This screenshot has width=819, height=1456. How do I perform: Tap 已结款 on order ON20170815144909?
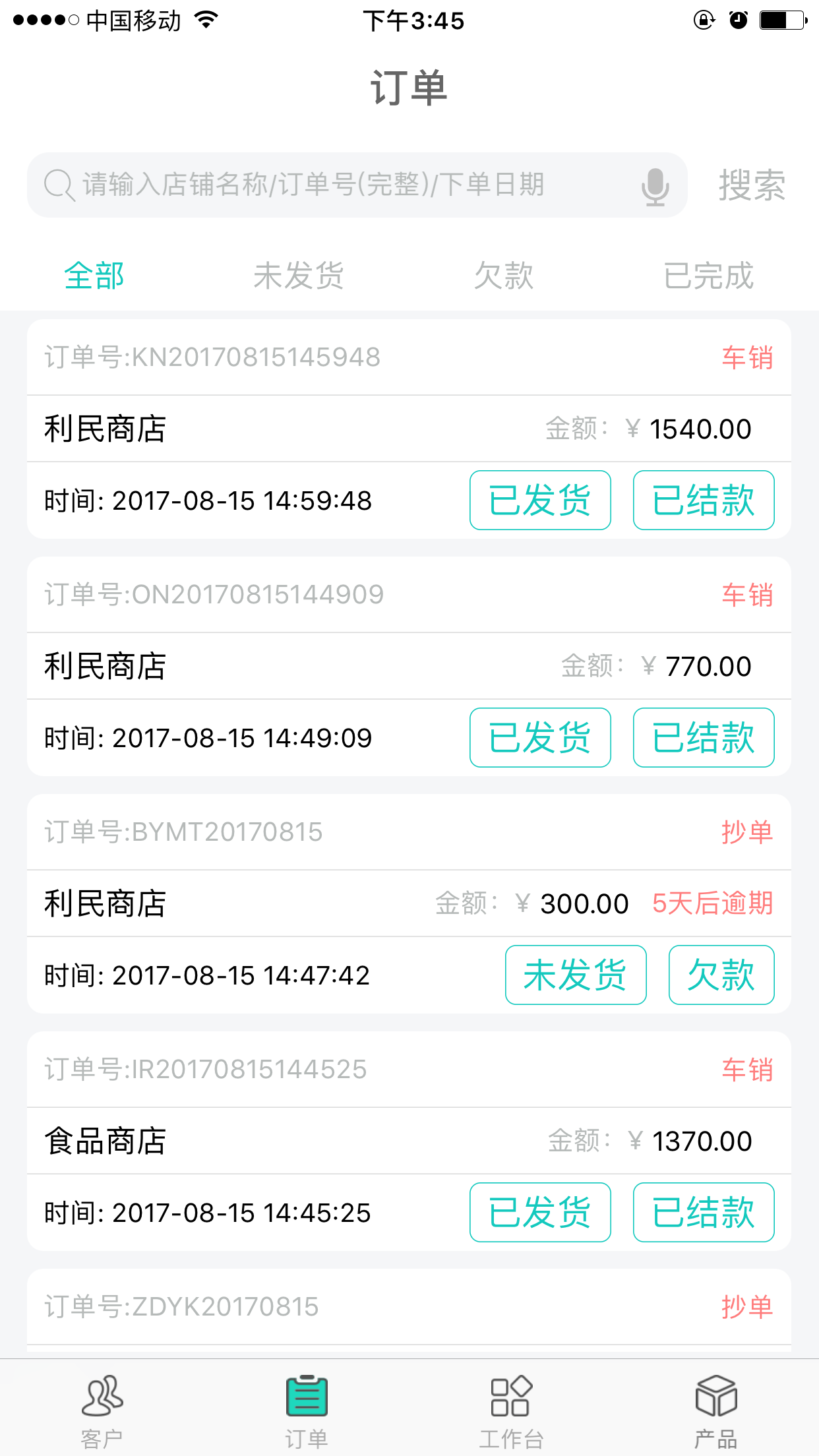coord(704,737)
